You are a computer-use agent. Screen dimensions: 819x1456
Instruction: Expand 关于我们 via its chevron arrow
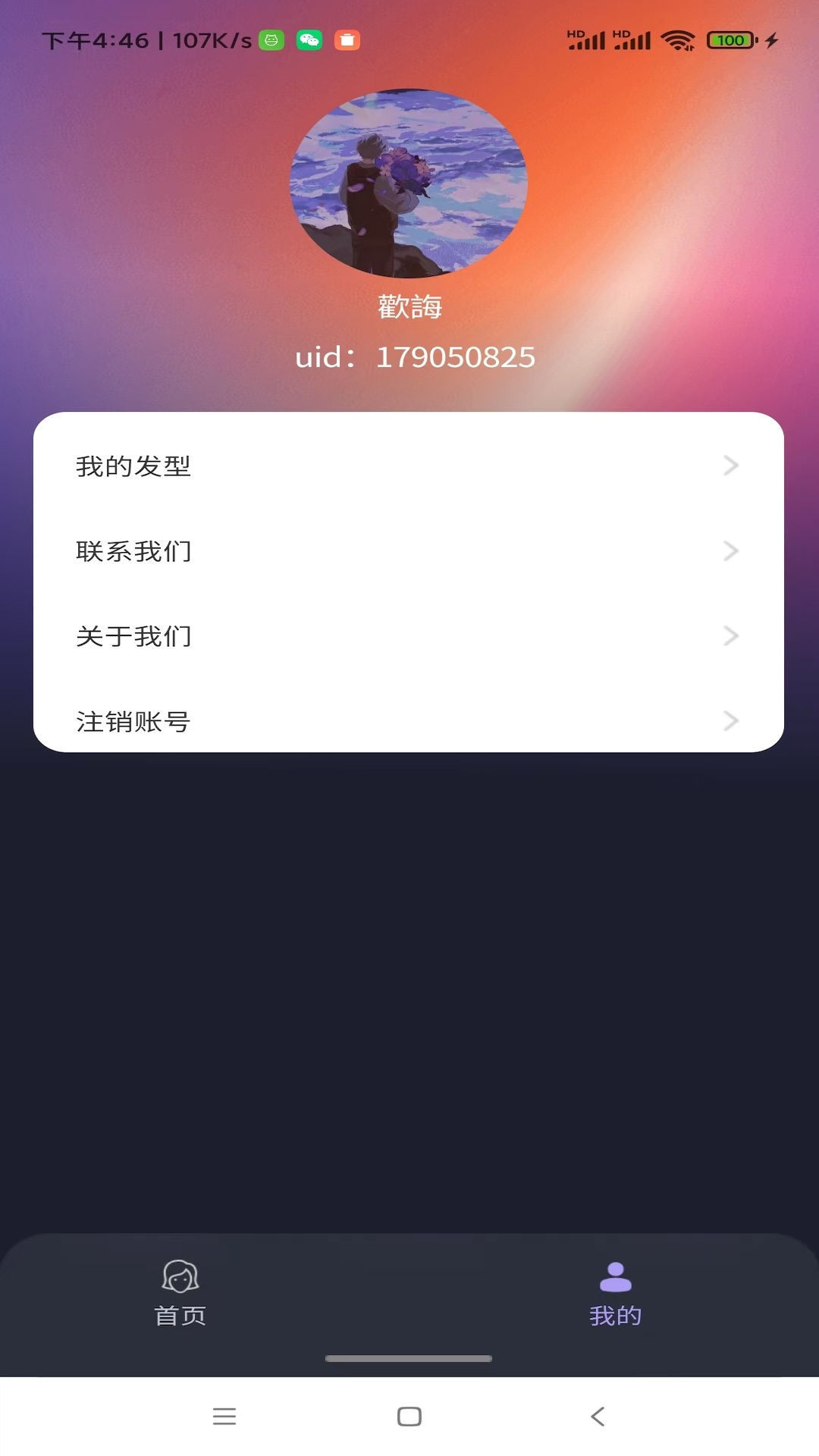(730, 636)
